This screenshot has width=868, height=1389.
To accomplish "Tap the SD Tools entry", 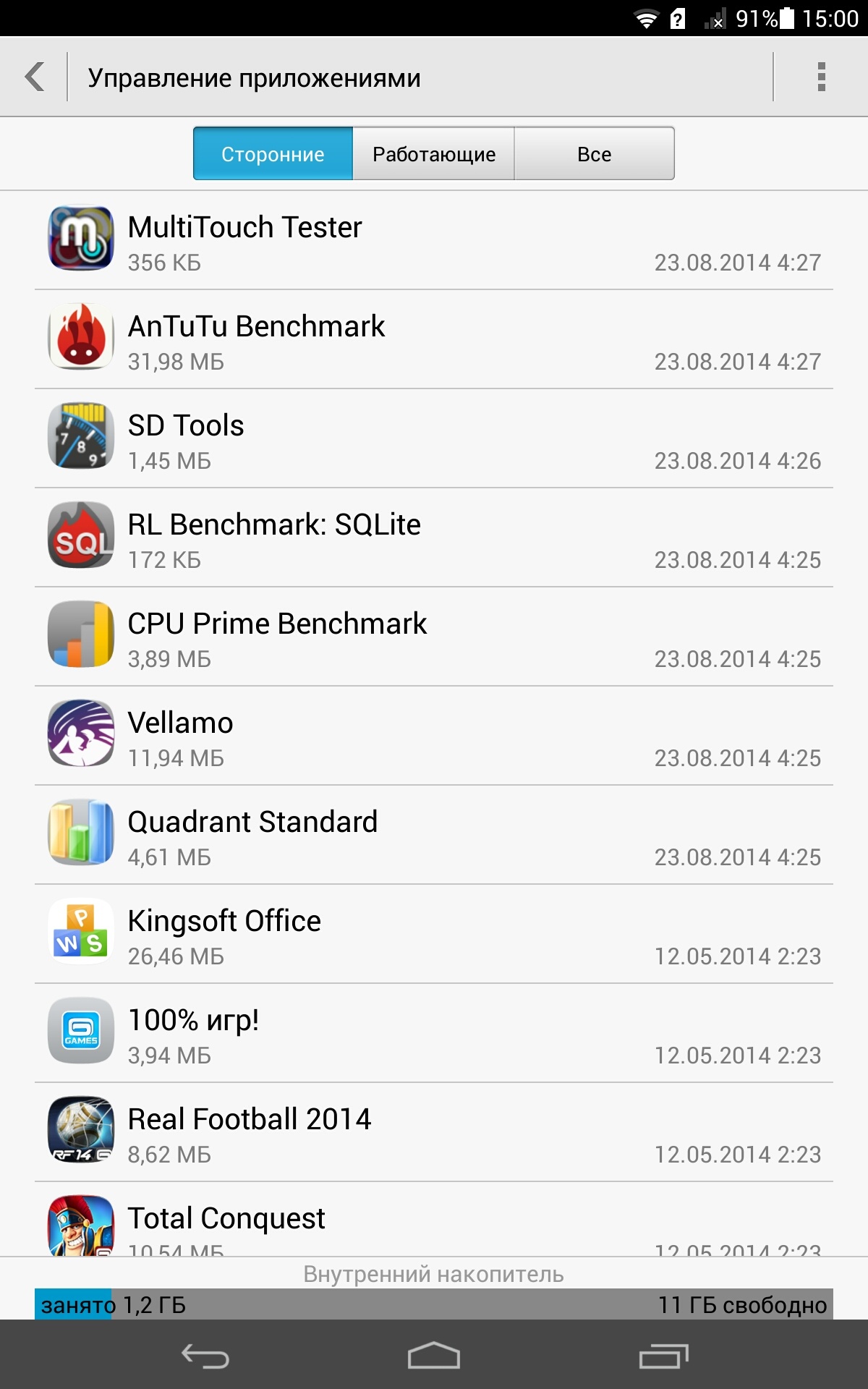I will (x=434, y=438).
